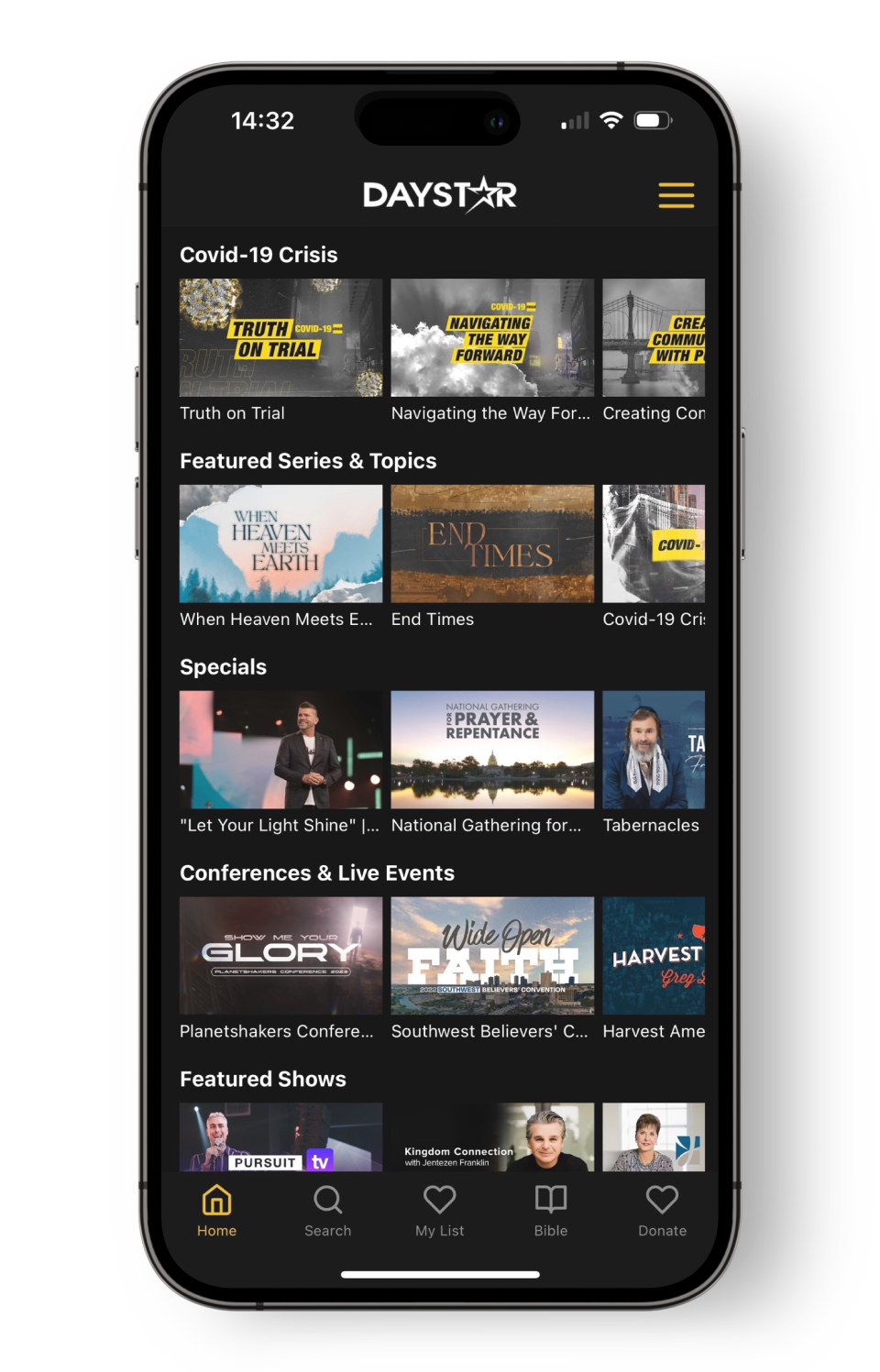This screenshot has width=880, height=1372.
Task: Open National Gathering for Prayer & Repentance
Action: (492, 750)
